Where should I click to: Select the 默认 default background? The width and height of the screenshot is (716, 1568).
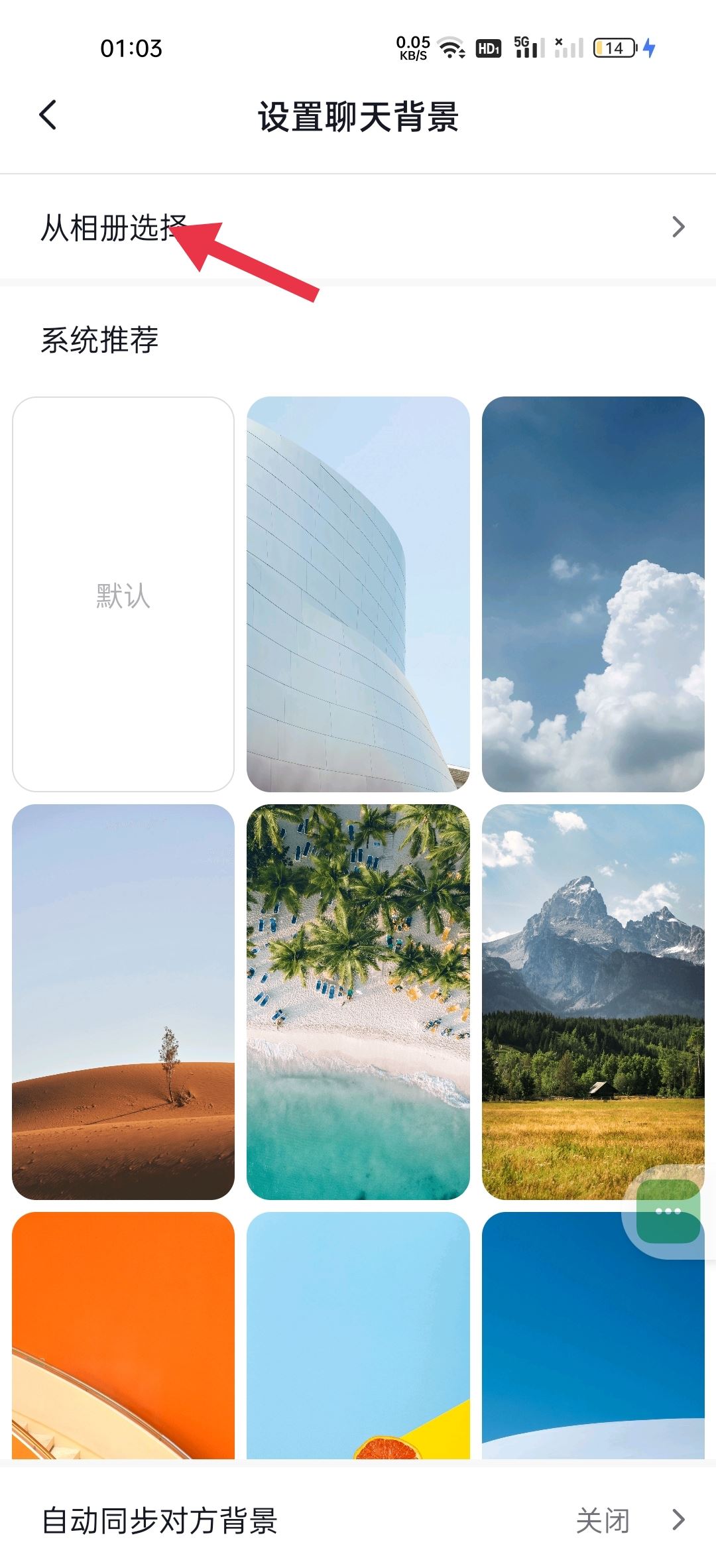tap(123, 594)
